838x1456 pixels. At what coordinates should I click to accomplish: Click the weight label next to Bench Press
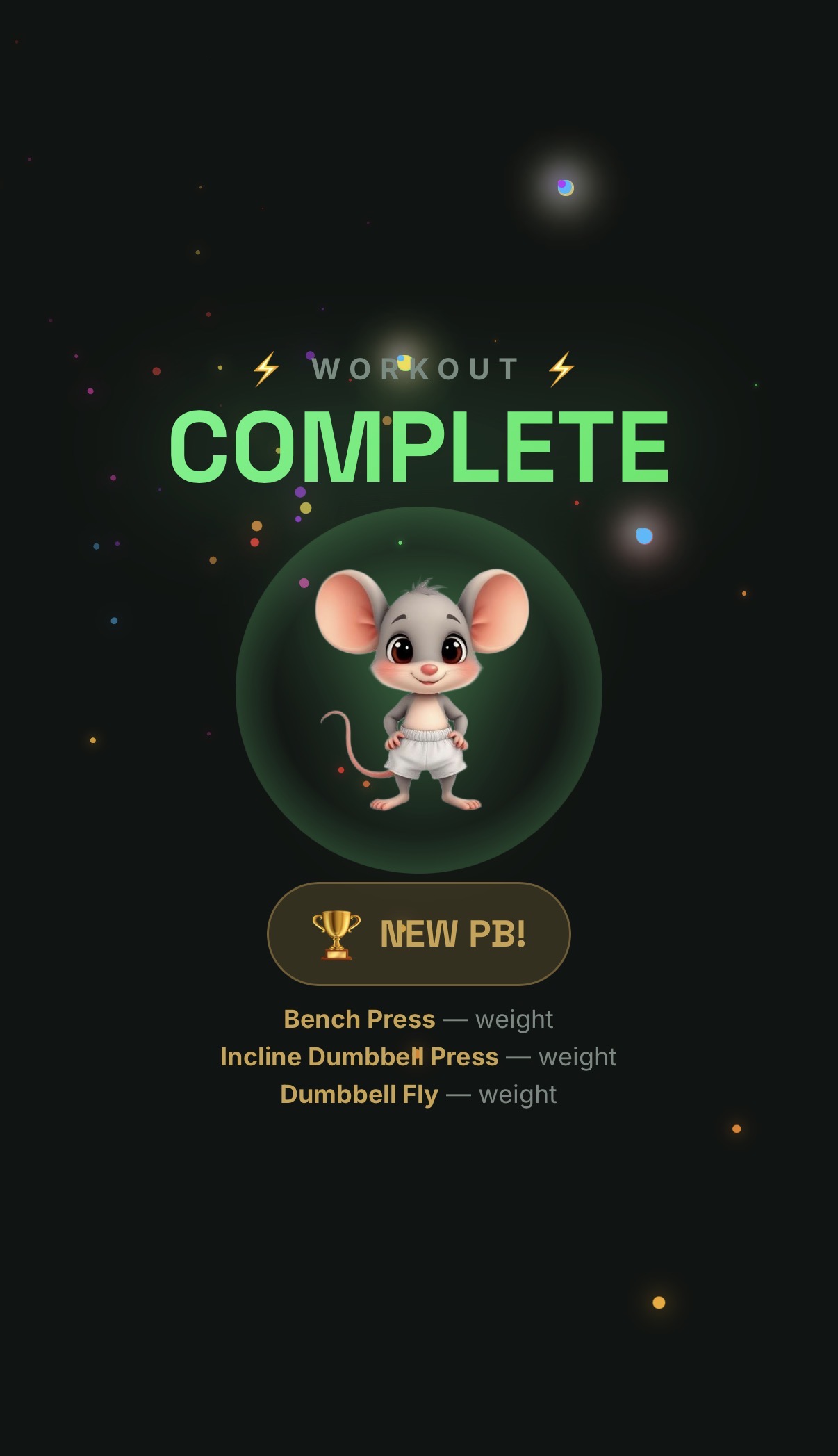[x=514, y=1019]
